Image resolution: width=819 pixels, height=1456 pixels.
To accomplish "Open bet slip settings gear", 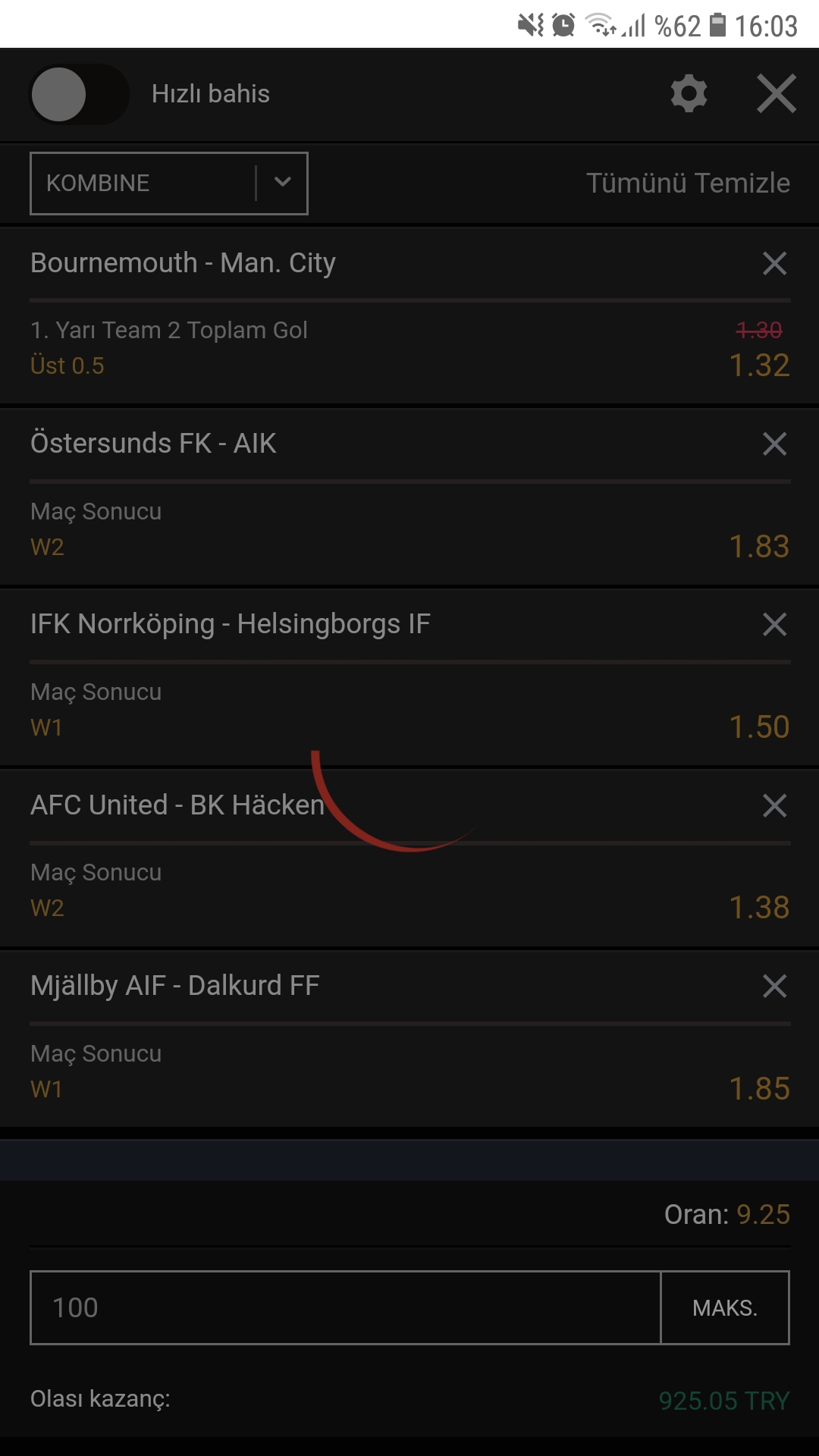I will coord(689,94).
